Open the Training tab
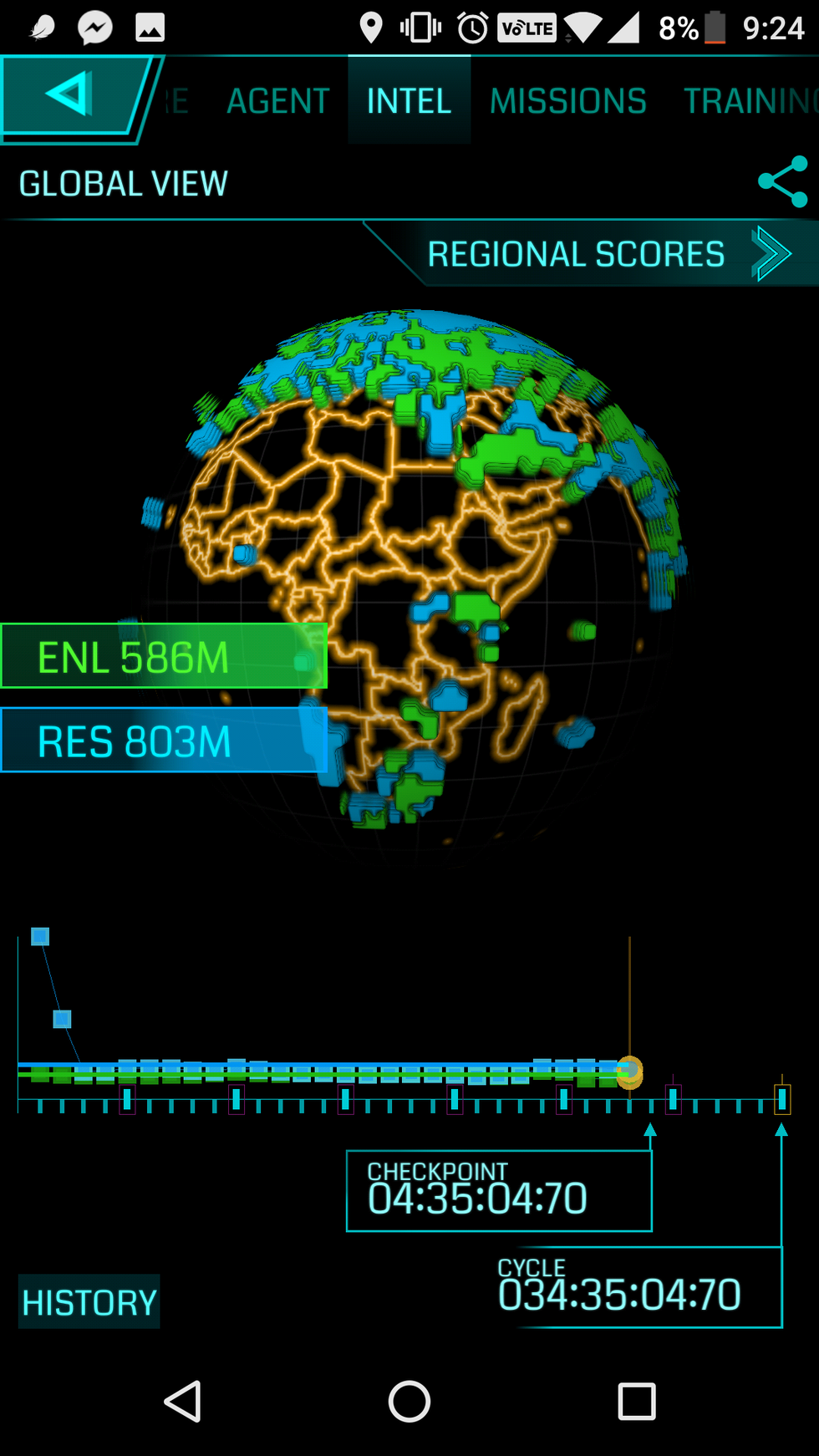This screenshot has height=1456, width=819. pos(749,101)
